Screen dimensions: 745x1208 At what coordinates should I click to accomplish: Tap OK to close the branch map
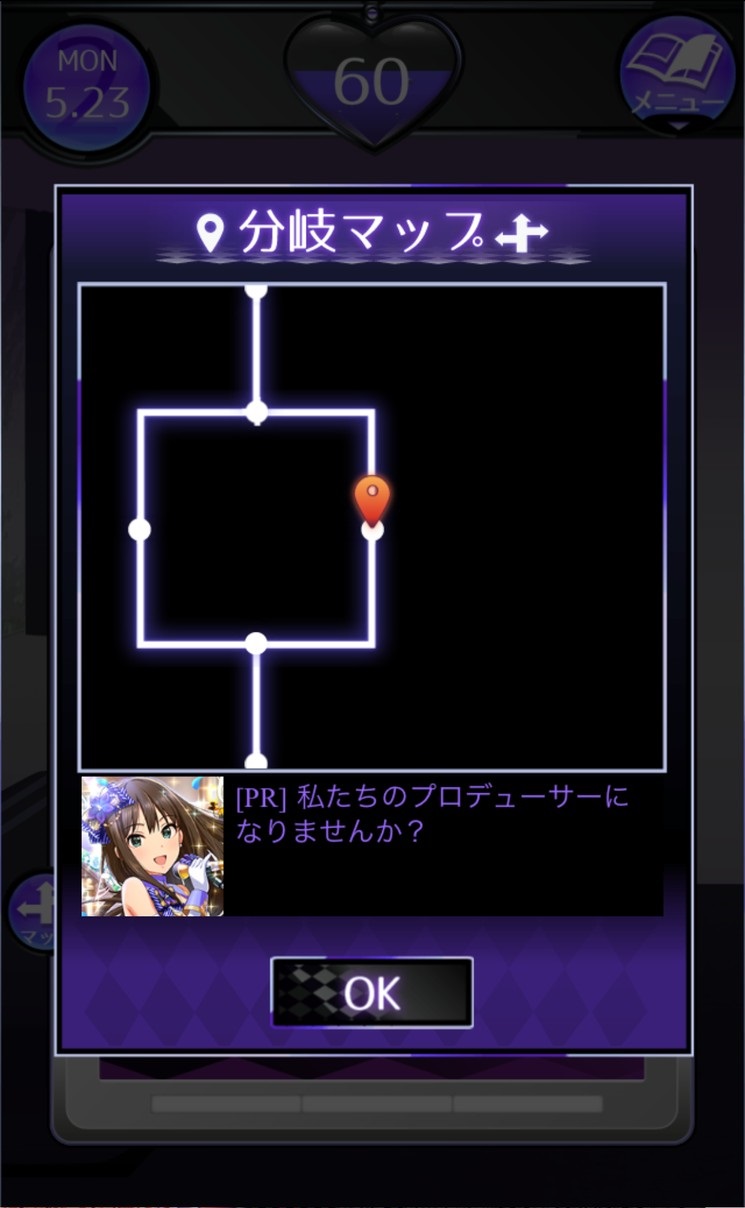pyautogui.click(x=371, y=992)
